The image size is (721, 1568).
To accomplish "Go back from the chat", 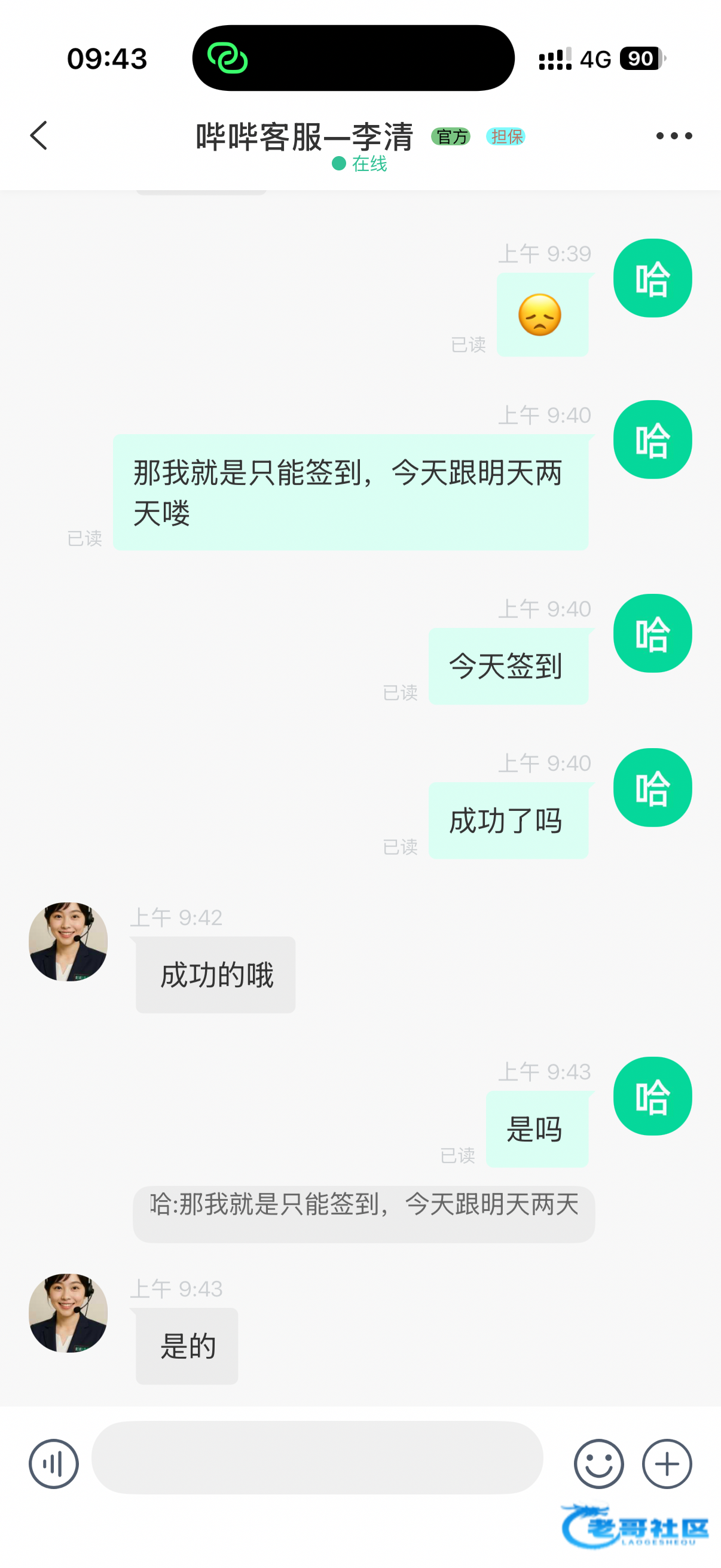I will tap(39, 135).
